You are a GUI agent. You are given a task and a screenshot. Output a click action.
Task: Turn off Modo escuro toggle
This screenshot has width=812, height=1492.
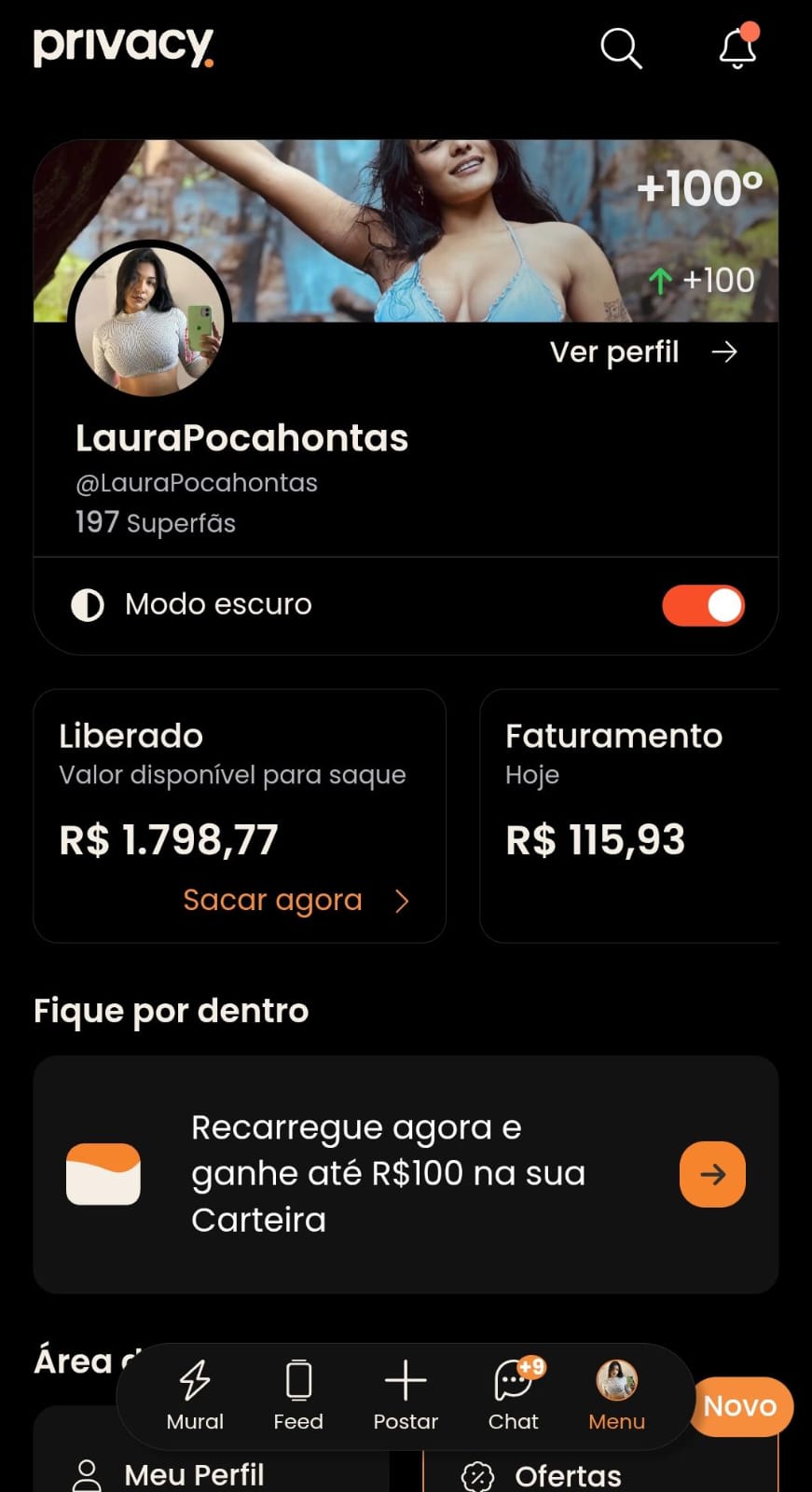(703, 605)
